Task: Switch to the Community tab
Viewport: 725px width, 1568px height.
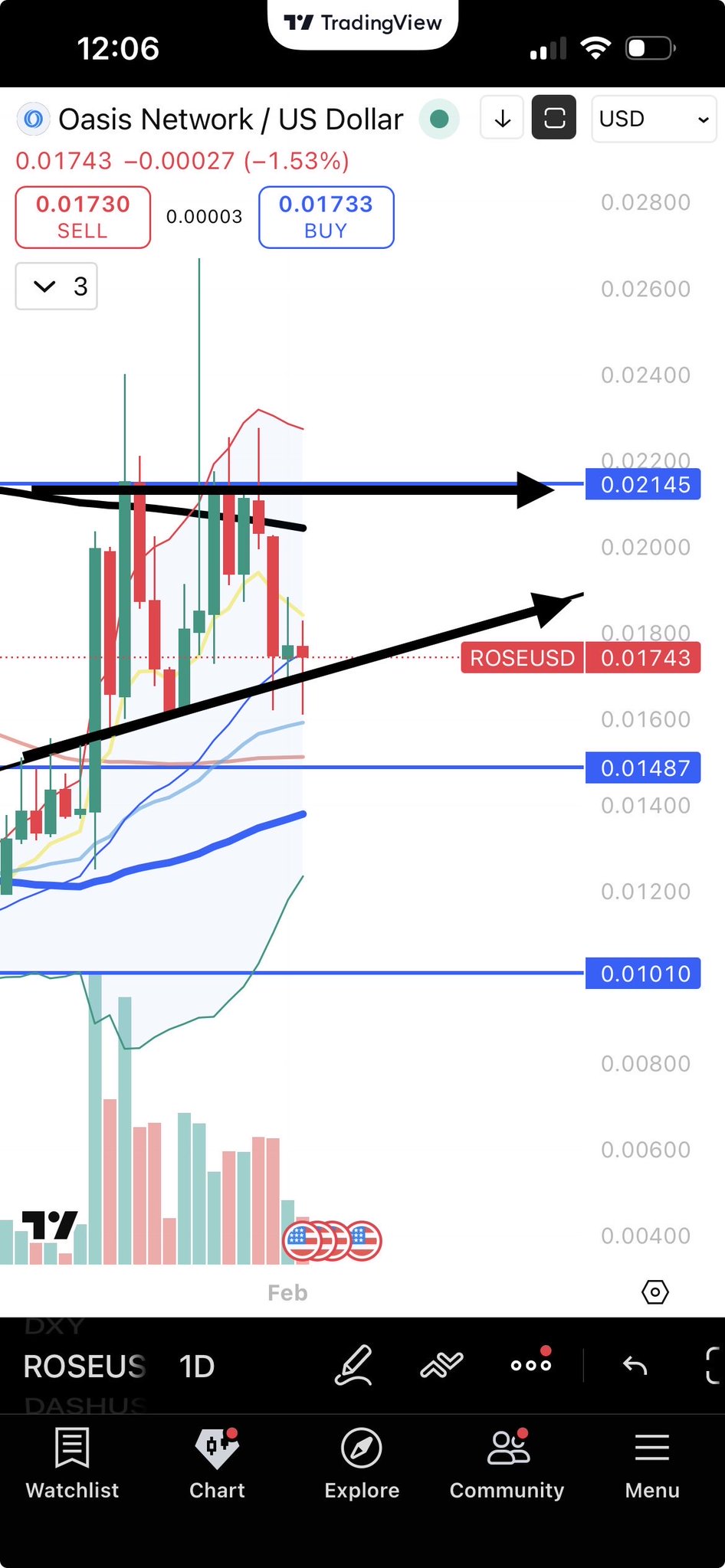Action: pos(507,1463)
